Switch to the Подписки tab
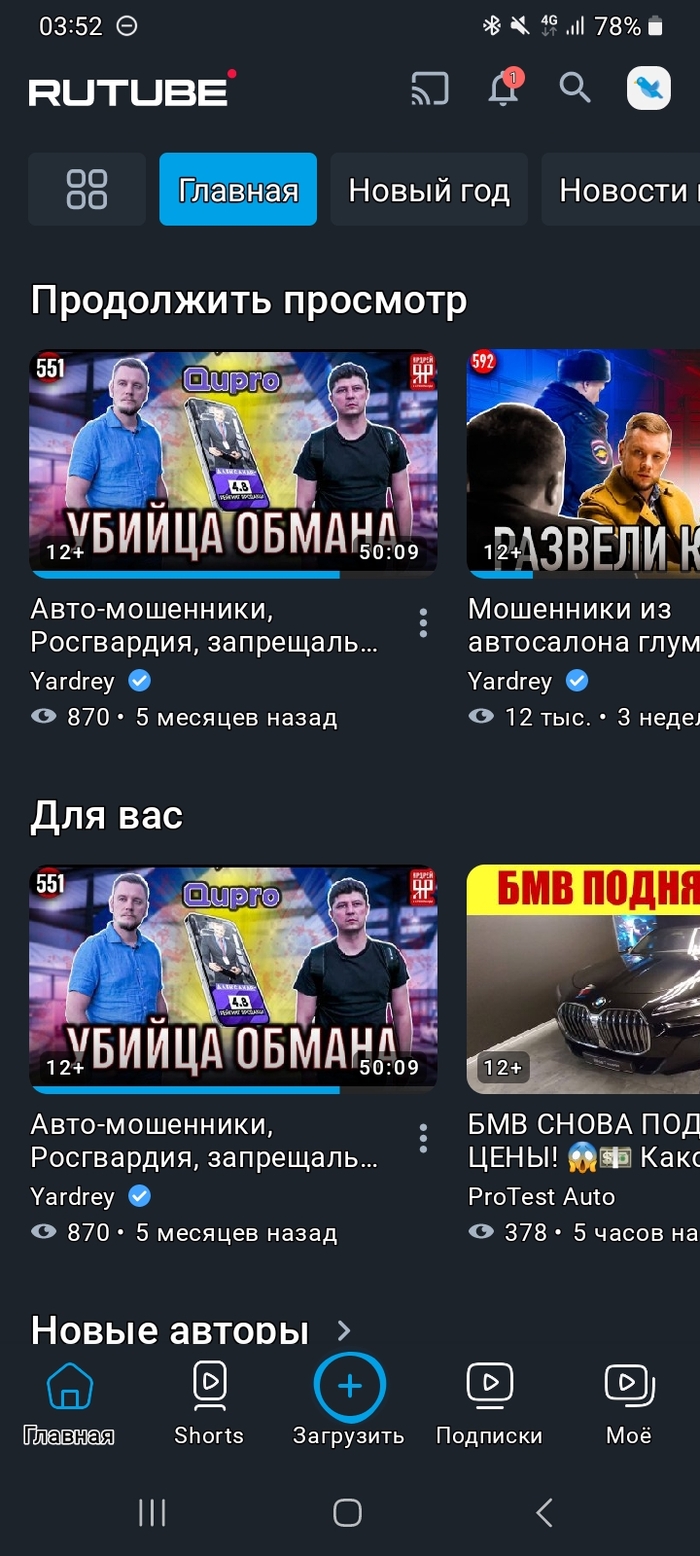The image size is (700, 1556). 489,1402
